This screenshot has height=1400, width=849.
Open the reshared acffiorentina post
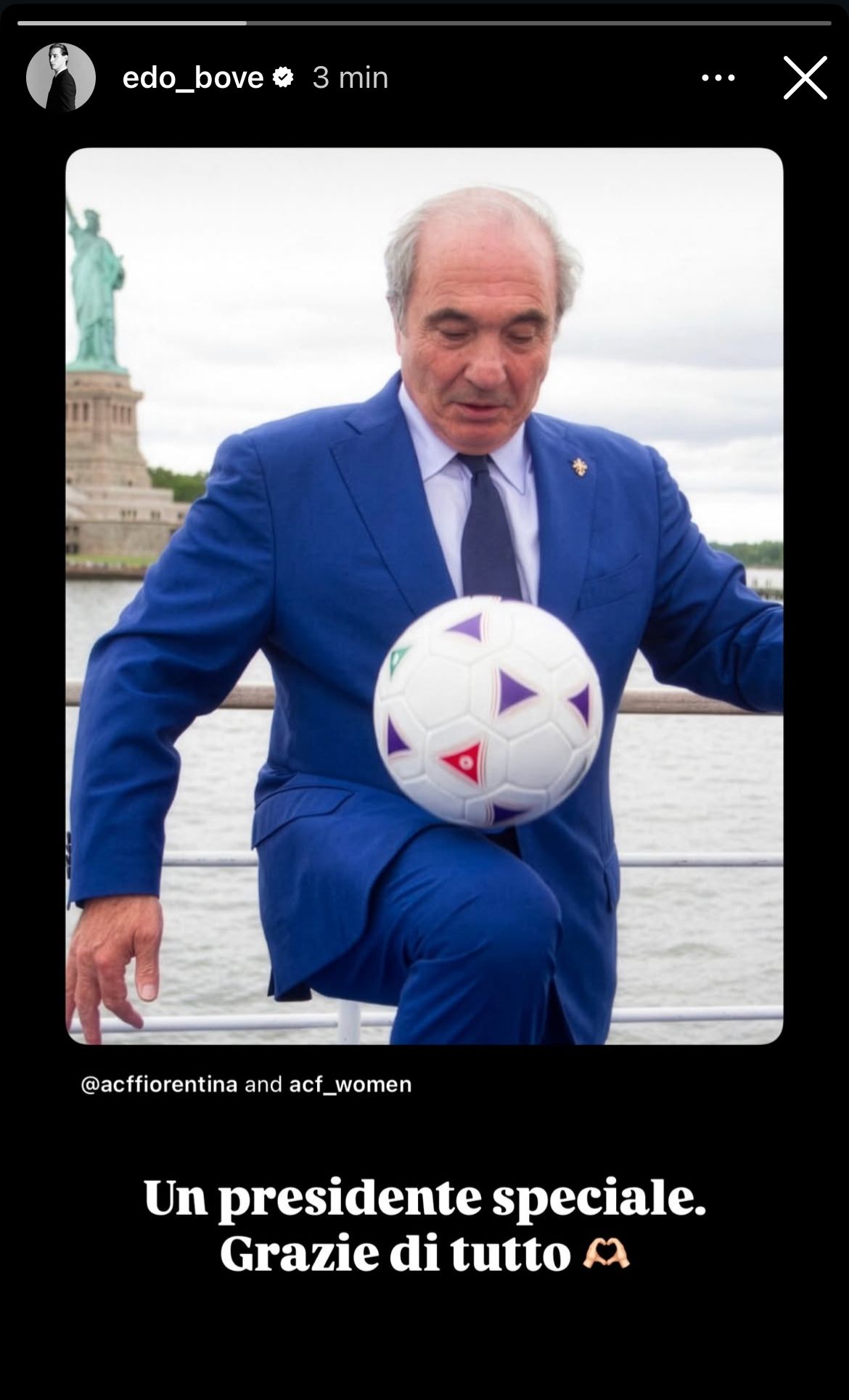pos(424,595)
